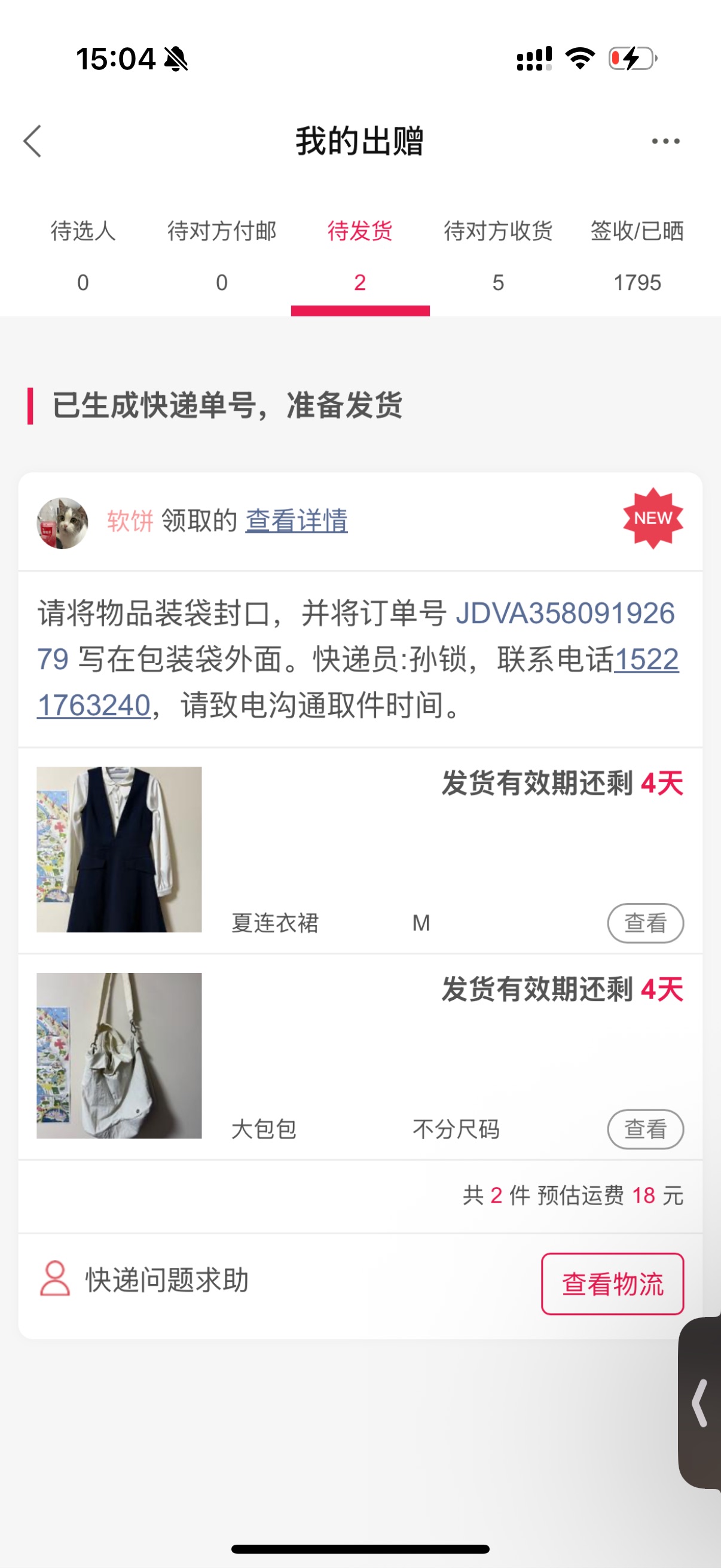This screenshot has width=721, height=1568.
Task: Open 快递问题求助 help
Action: coord(144,1280)
